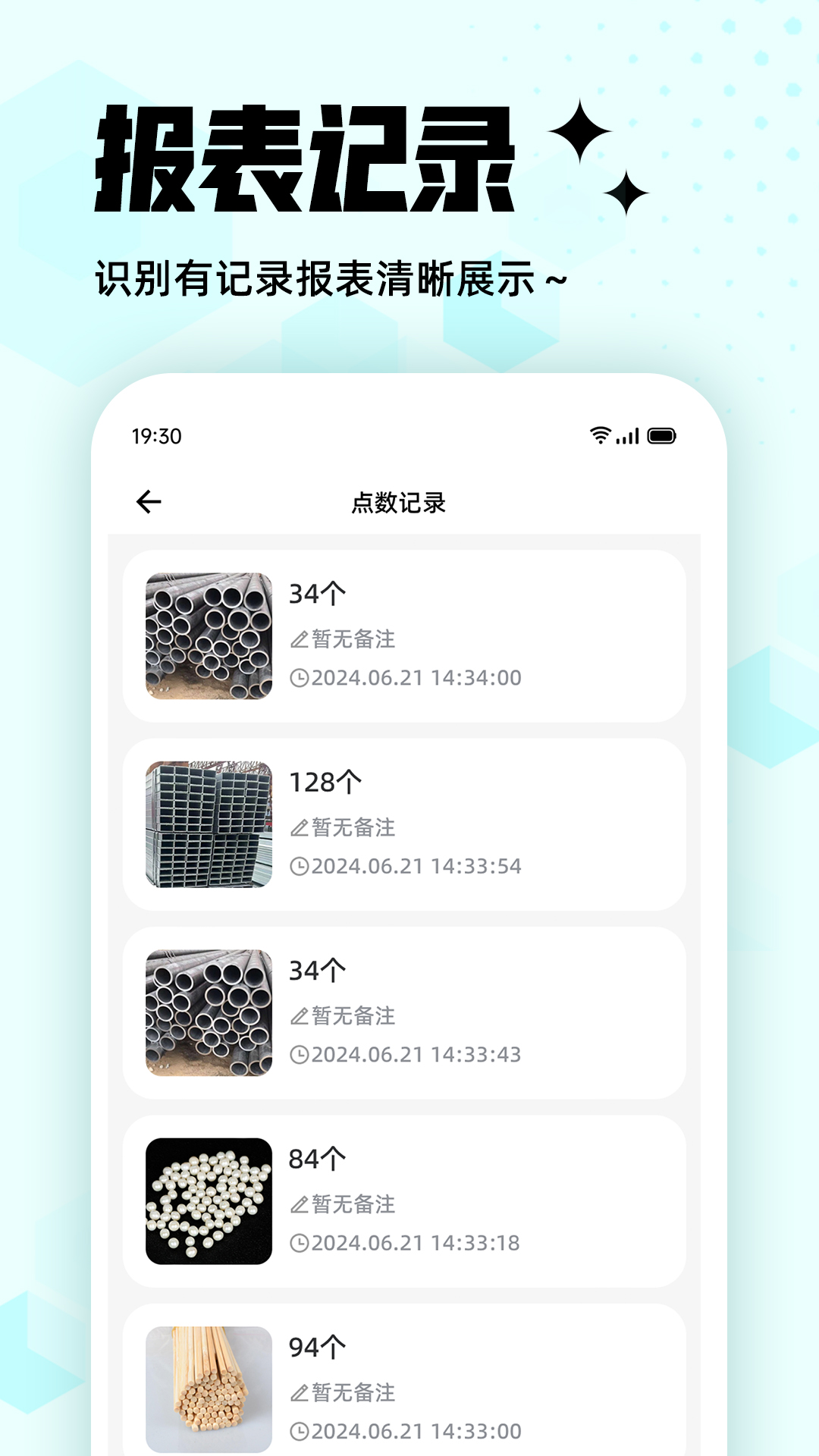The width and height of the screenshot is (819, 1456).
Task: Click the back arrow to return
Action: click(149, 500)
